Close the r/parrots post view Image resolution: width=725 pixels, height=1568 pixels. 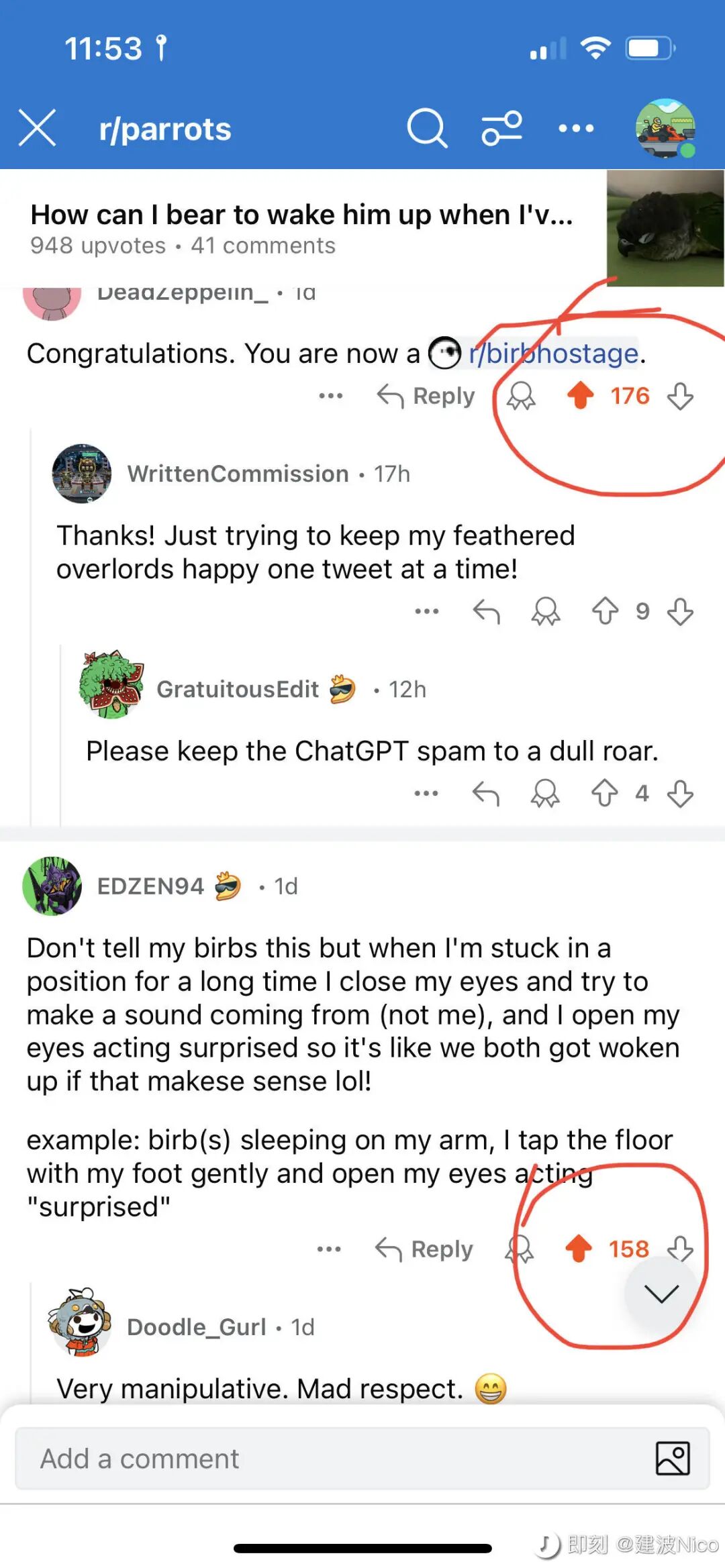(38, 127)
